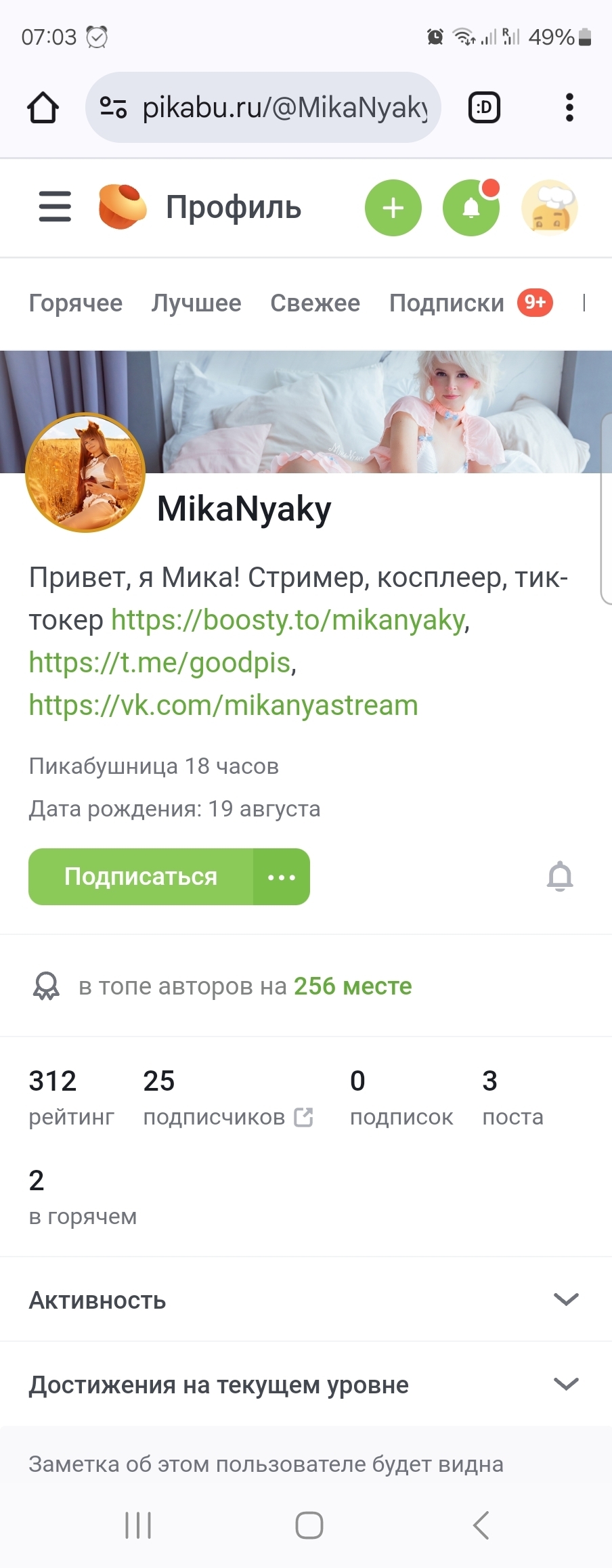Subscribe with the Подписаться button

click(141, 877)
